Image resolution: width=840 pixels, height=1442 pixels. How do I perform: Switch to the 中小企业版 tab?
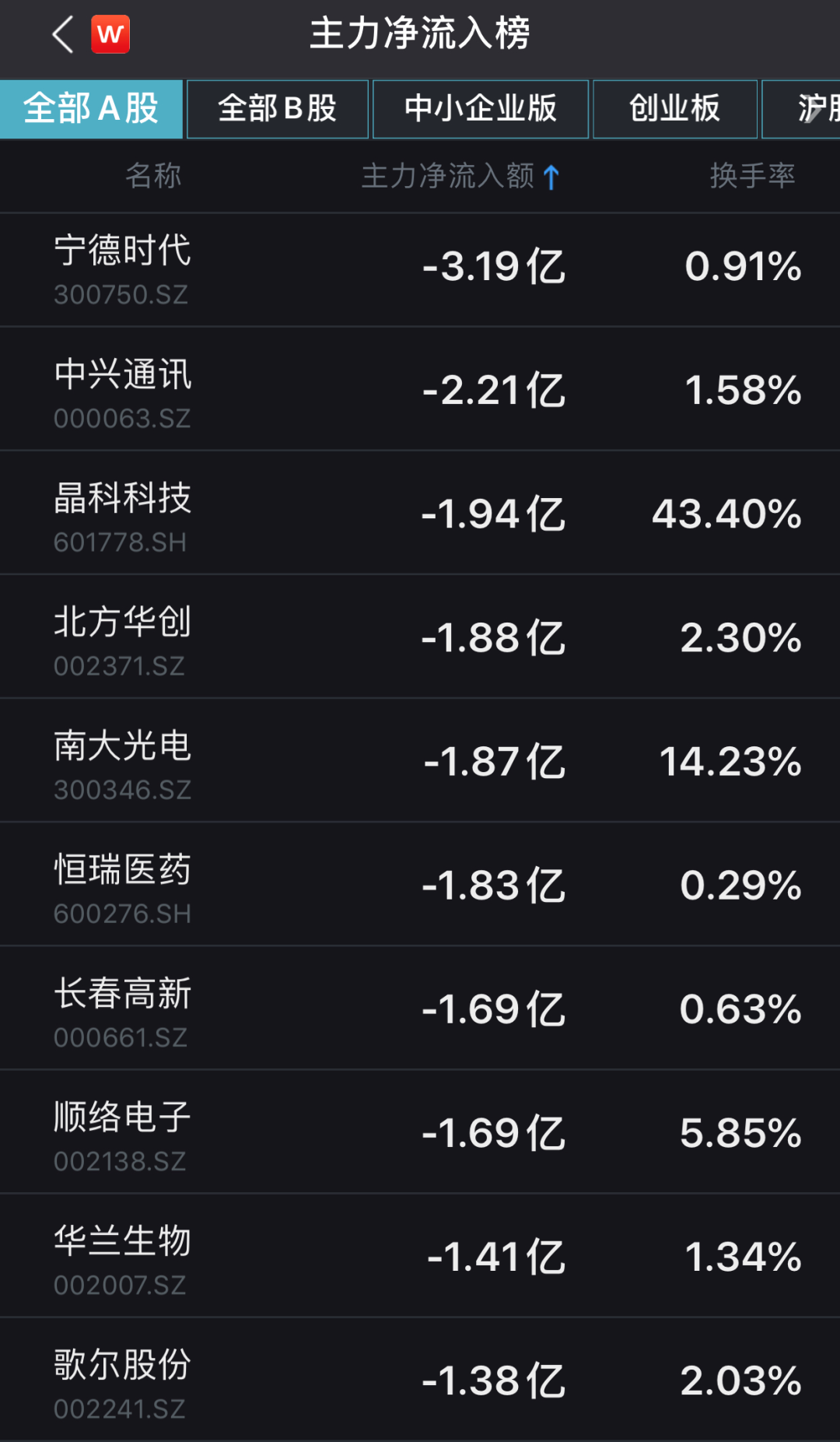480,109
